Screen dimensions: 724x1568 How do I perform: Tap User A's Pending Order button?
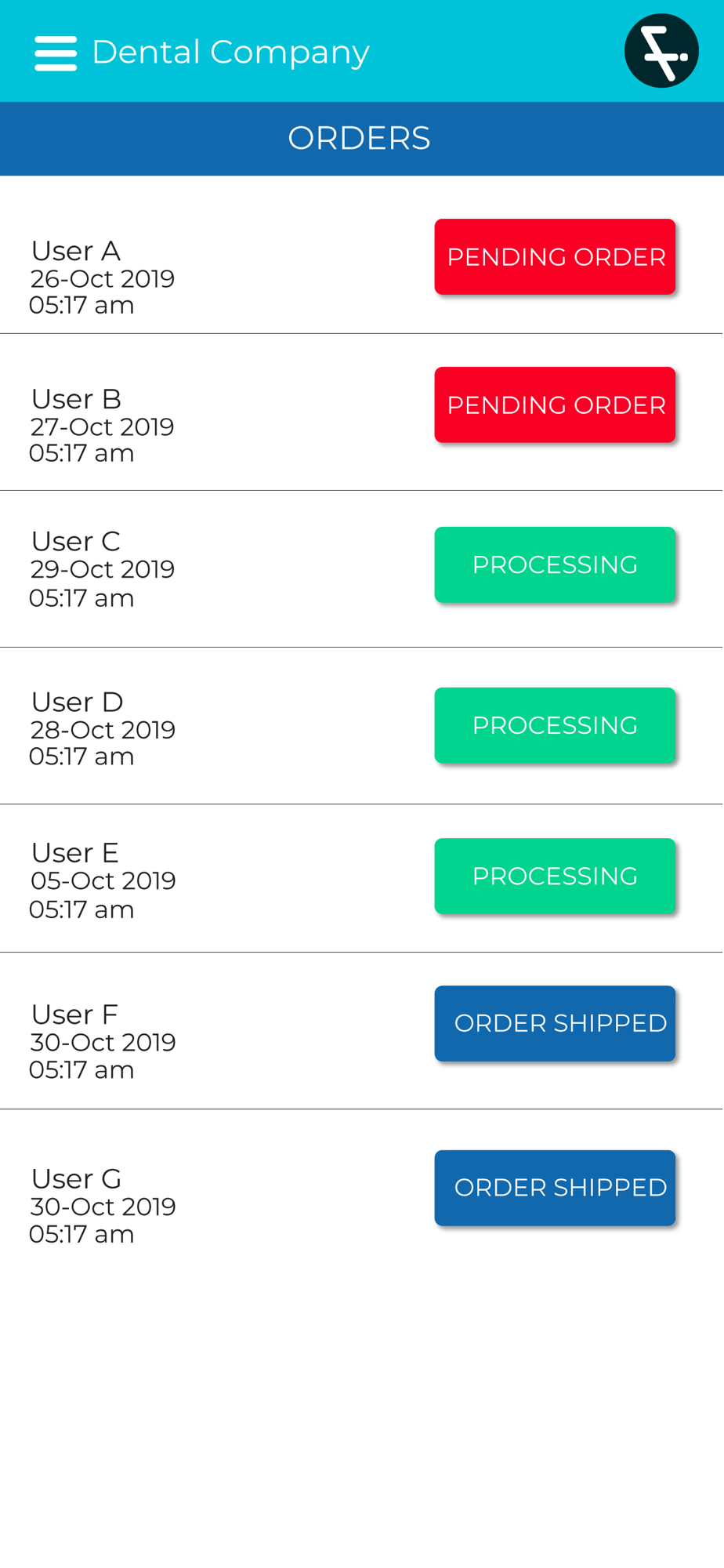(x=555, y=256)
